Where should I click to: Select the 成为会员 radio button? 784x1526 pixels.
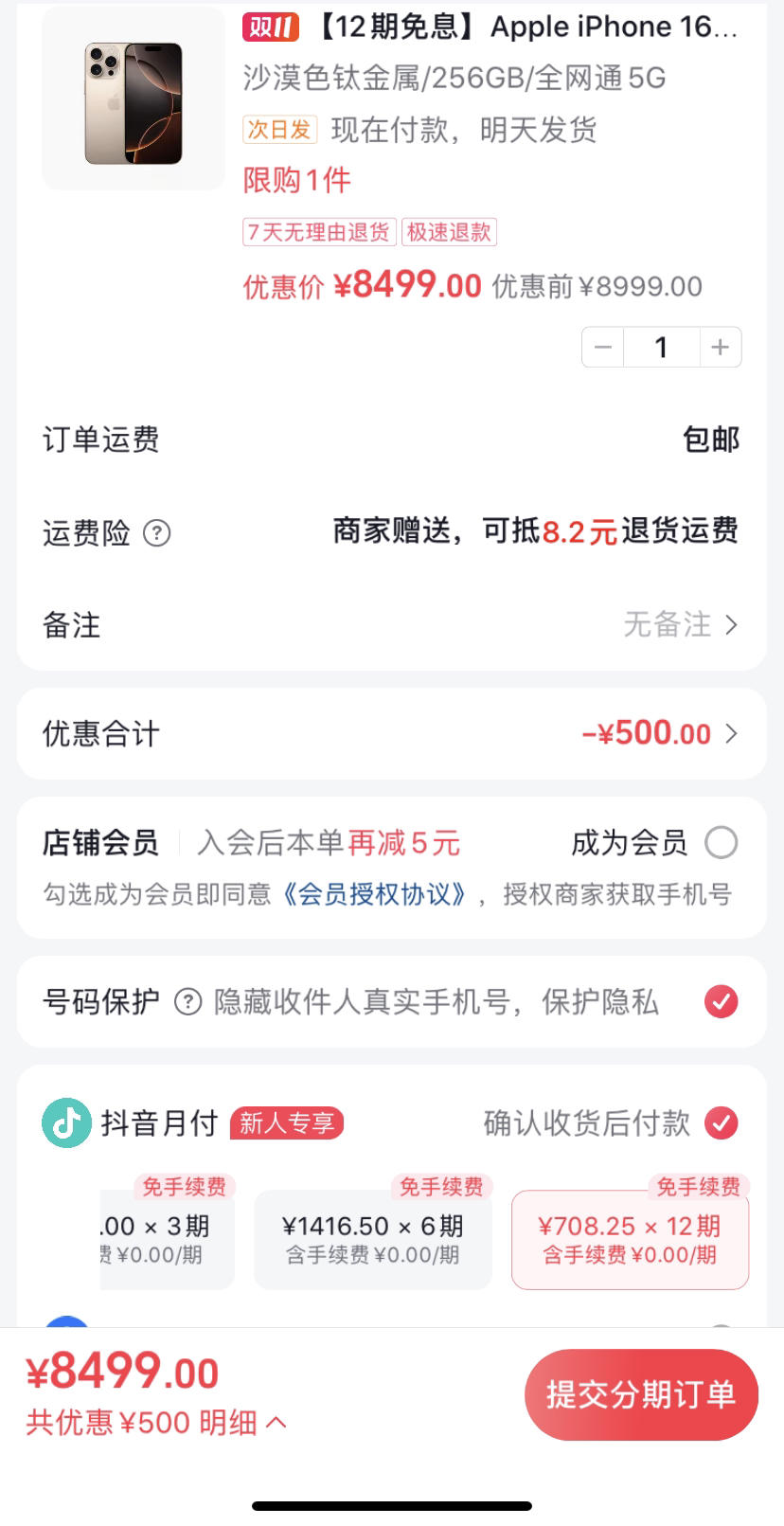click(x=721, y=842)
